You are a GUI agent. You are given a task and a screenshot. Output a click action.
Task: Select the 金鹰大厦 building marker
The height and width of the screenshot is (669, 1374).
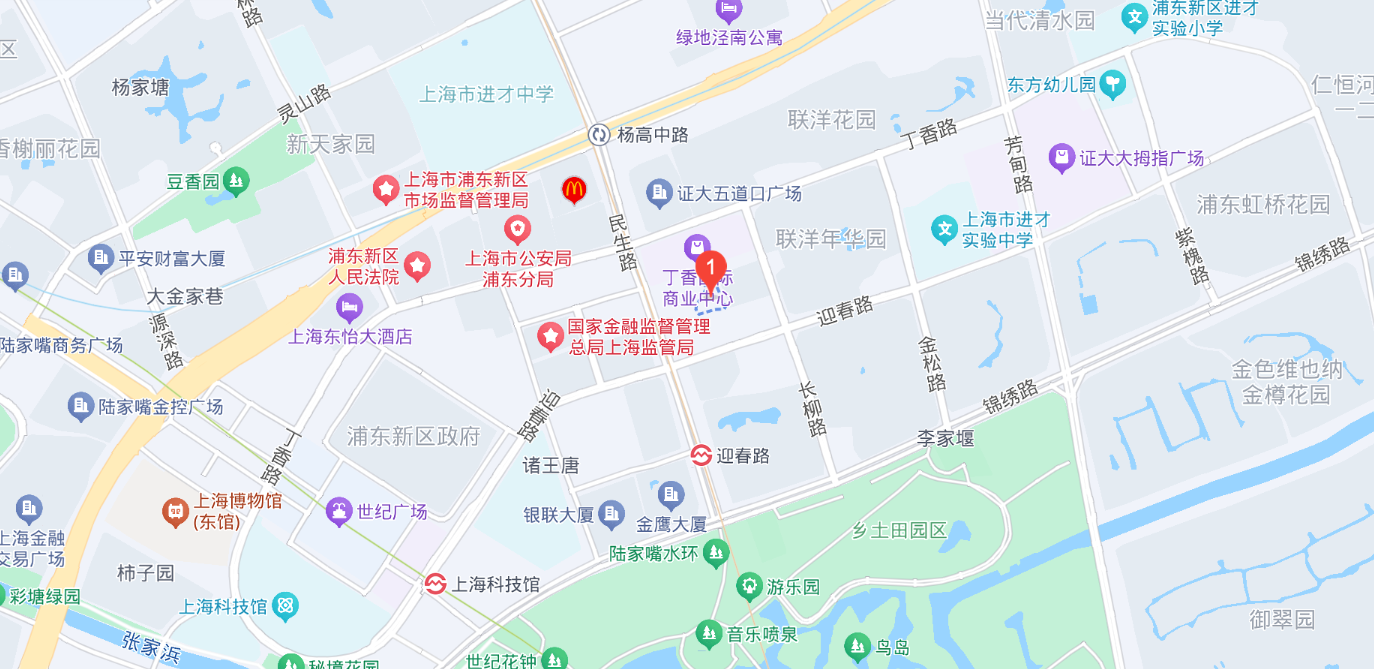pos(671,494)
